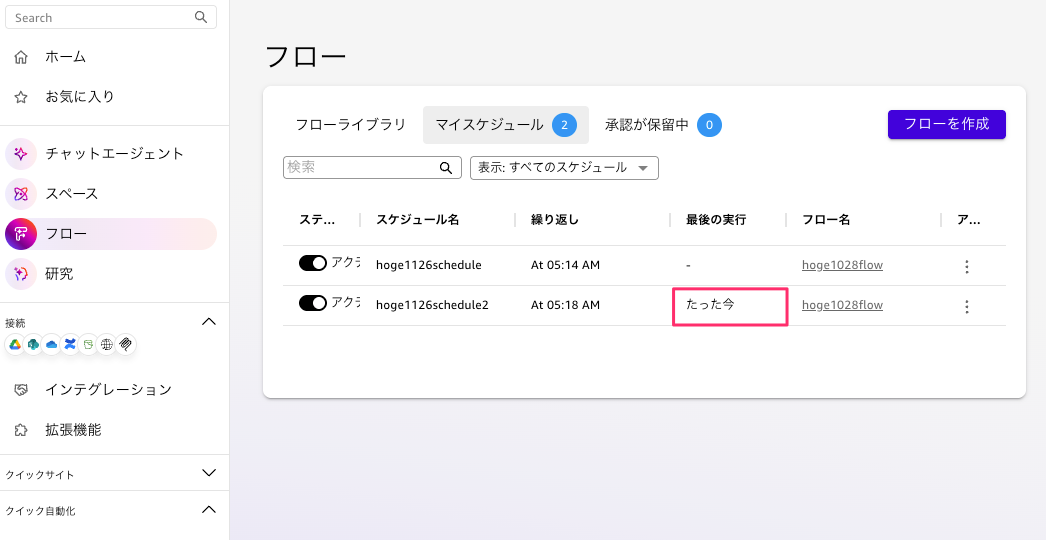1046x540 pixels.
Task: Collapse クイック自動化 section
Action: coord(208,509)
